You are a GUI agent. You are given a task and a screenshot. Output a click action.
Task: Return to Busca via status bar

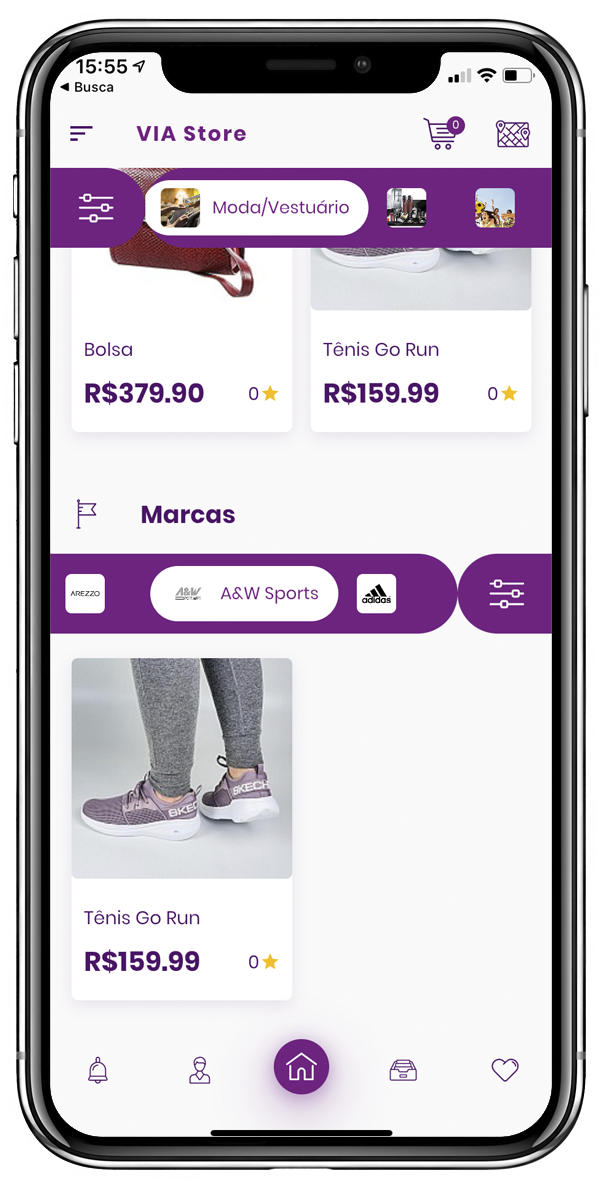point(88,87)
